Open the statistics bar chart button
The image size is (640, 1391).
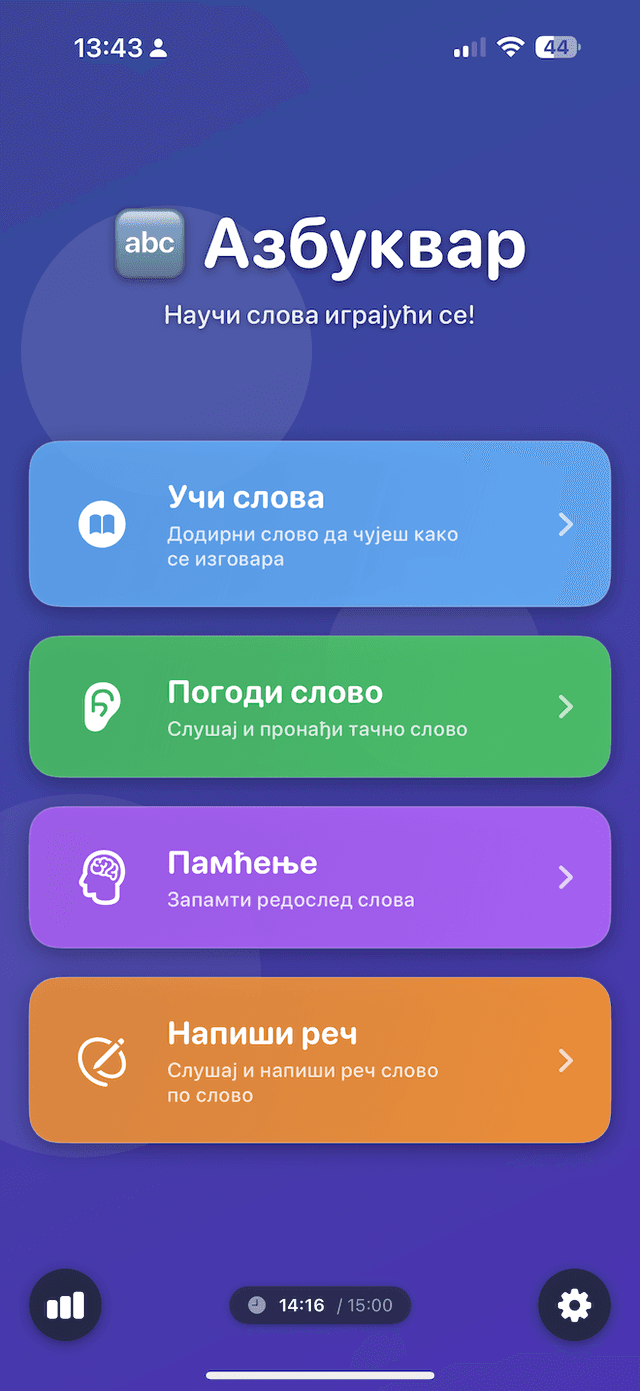tap(65, 1305)
